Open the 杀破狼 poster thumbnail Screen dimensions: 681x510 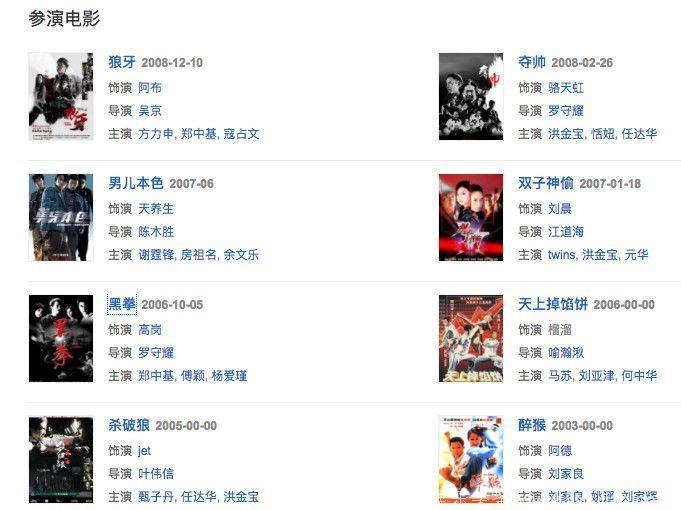61,459
